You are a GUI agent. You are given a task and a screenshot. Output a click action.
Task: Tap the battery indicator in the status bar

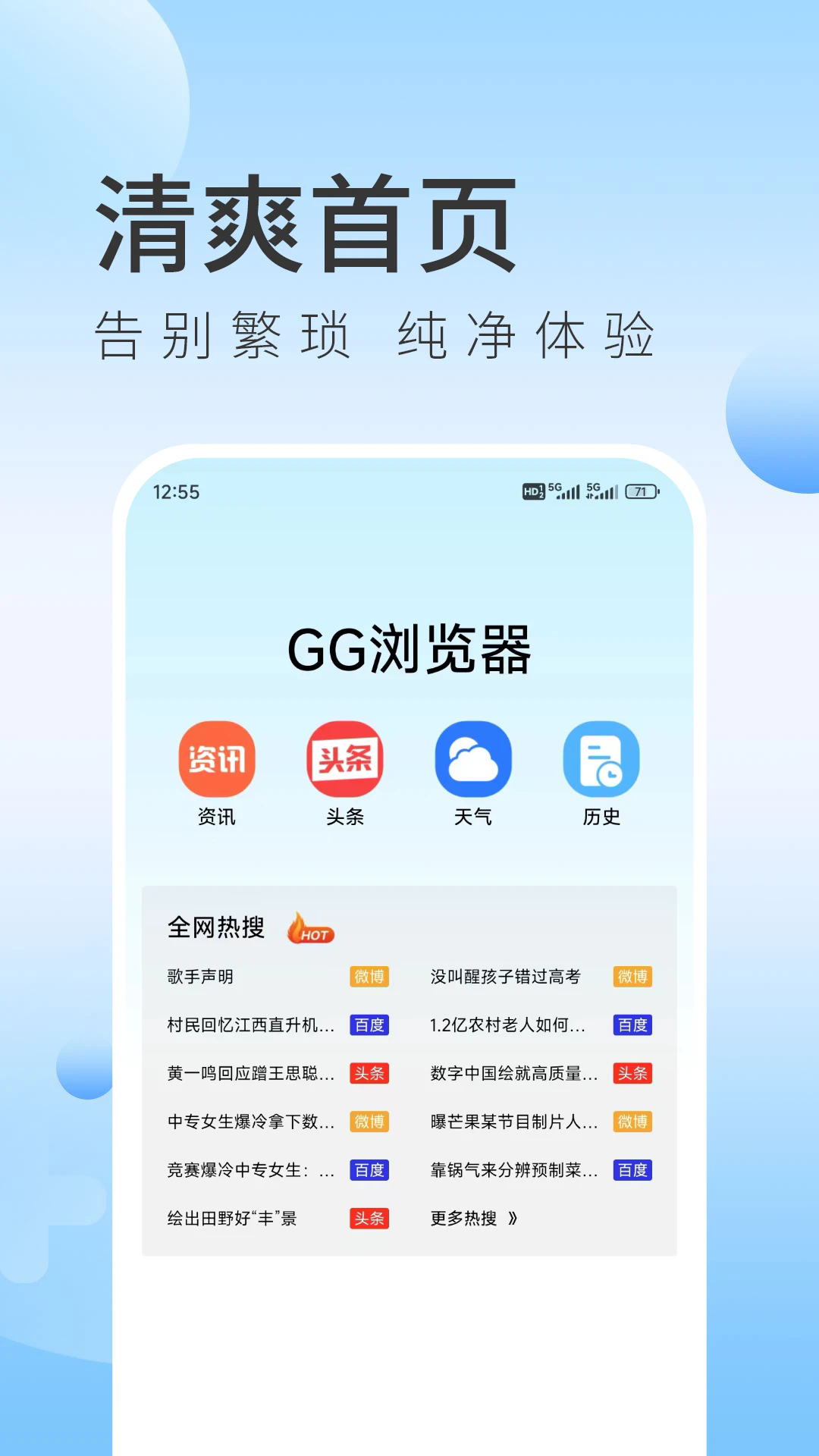tap(641, 493)
